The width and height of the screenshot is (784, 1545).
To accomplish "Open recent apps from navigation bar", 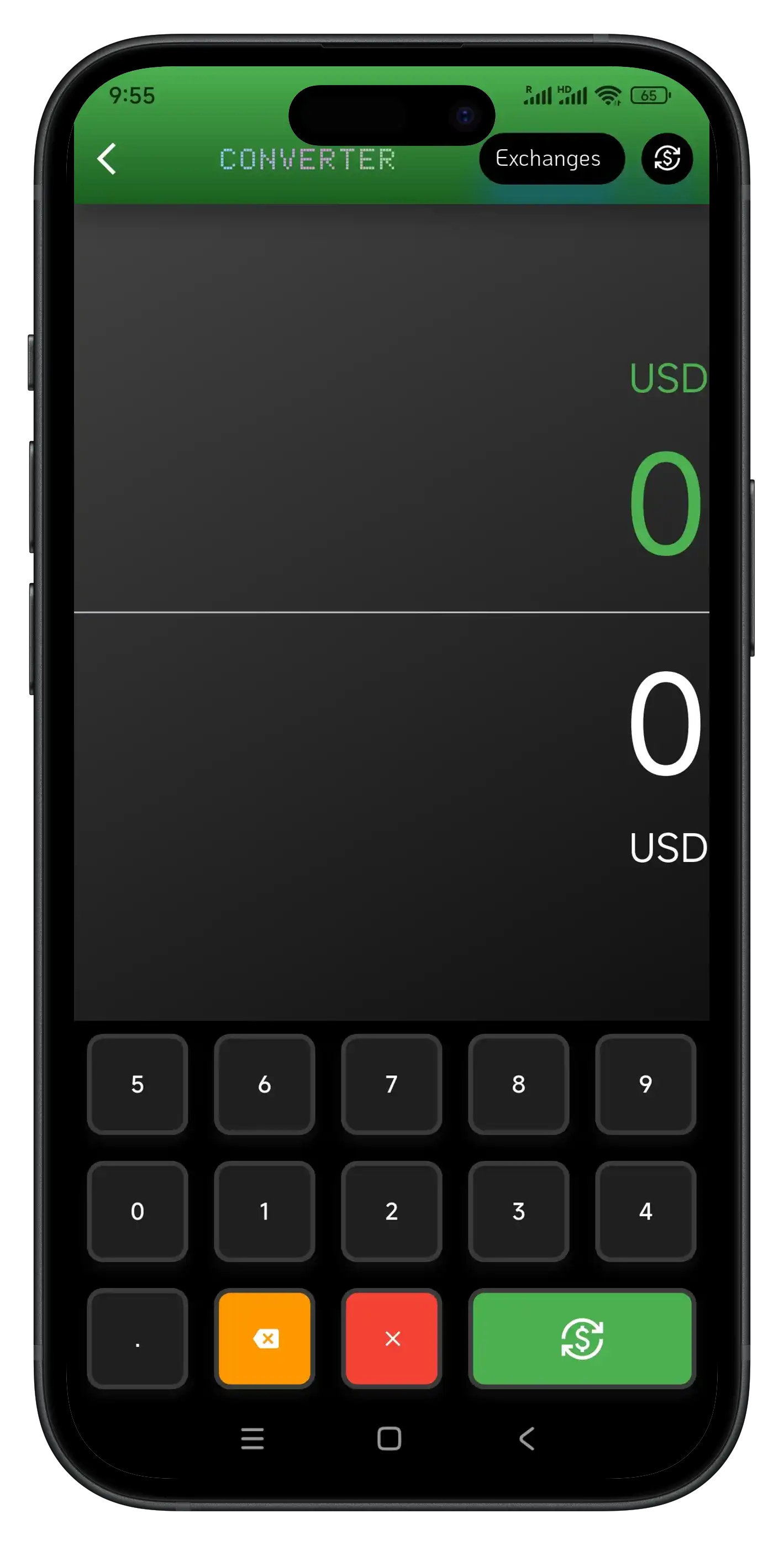I will (252, 1438).
